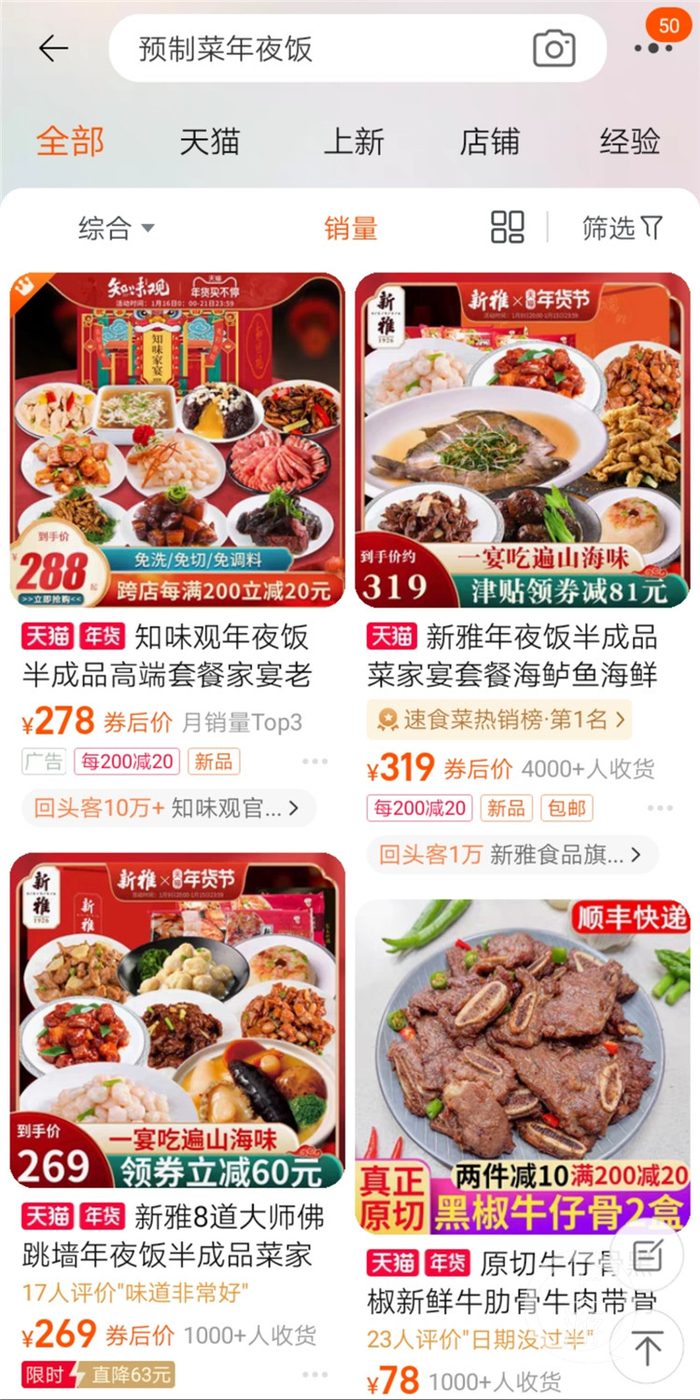The width and height of the screenshot is (700, 1400).
Task: Toggle the grid layout view icon
Action: pyautogui.click(x=508, y=227)
